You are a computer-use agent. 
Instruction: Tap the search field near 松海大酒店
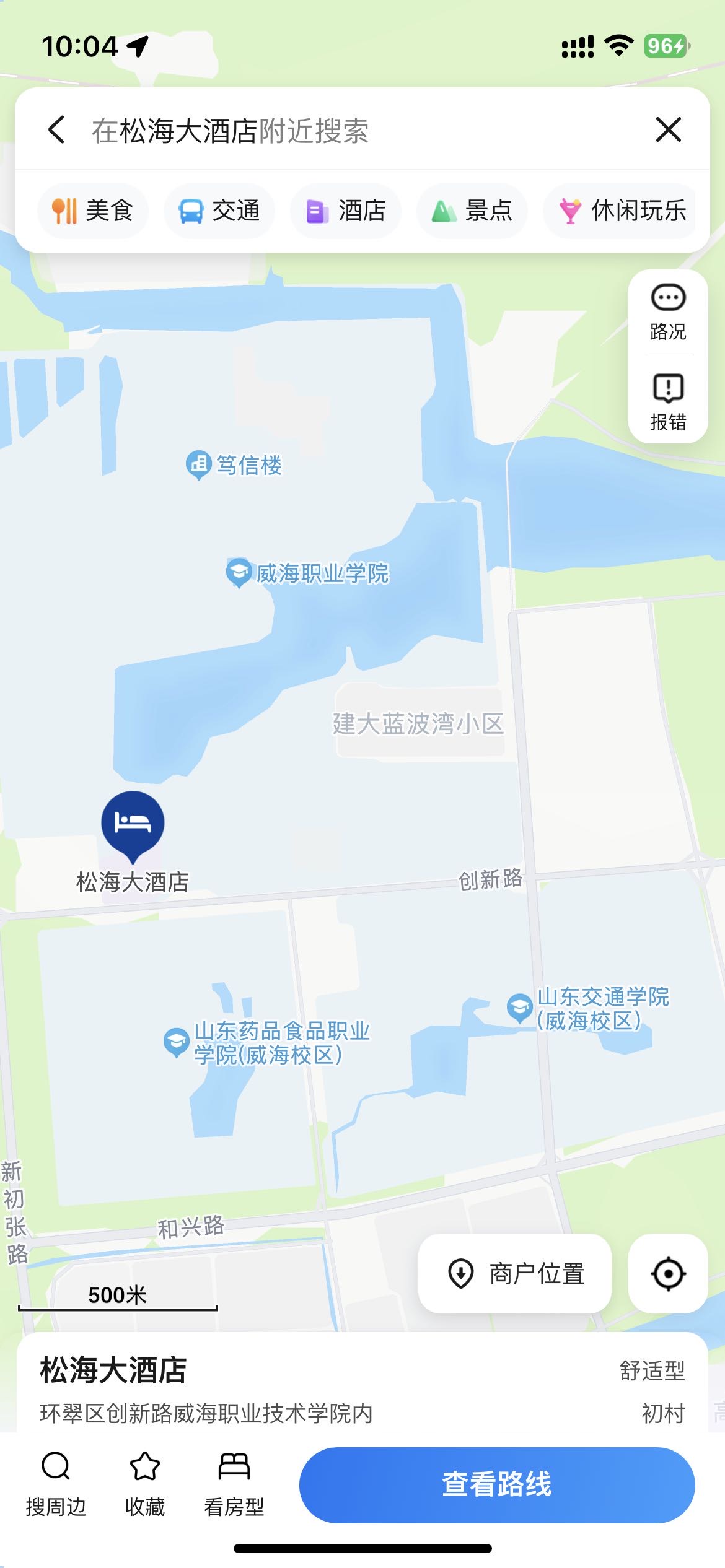[347, 131]
